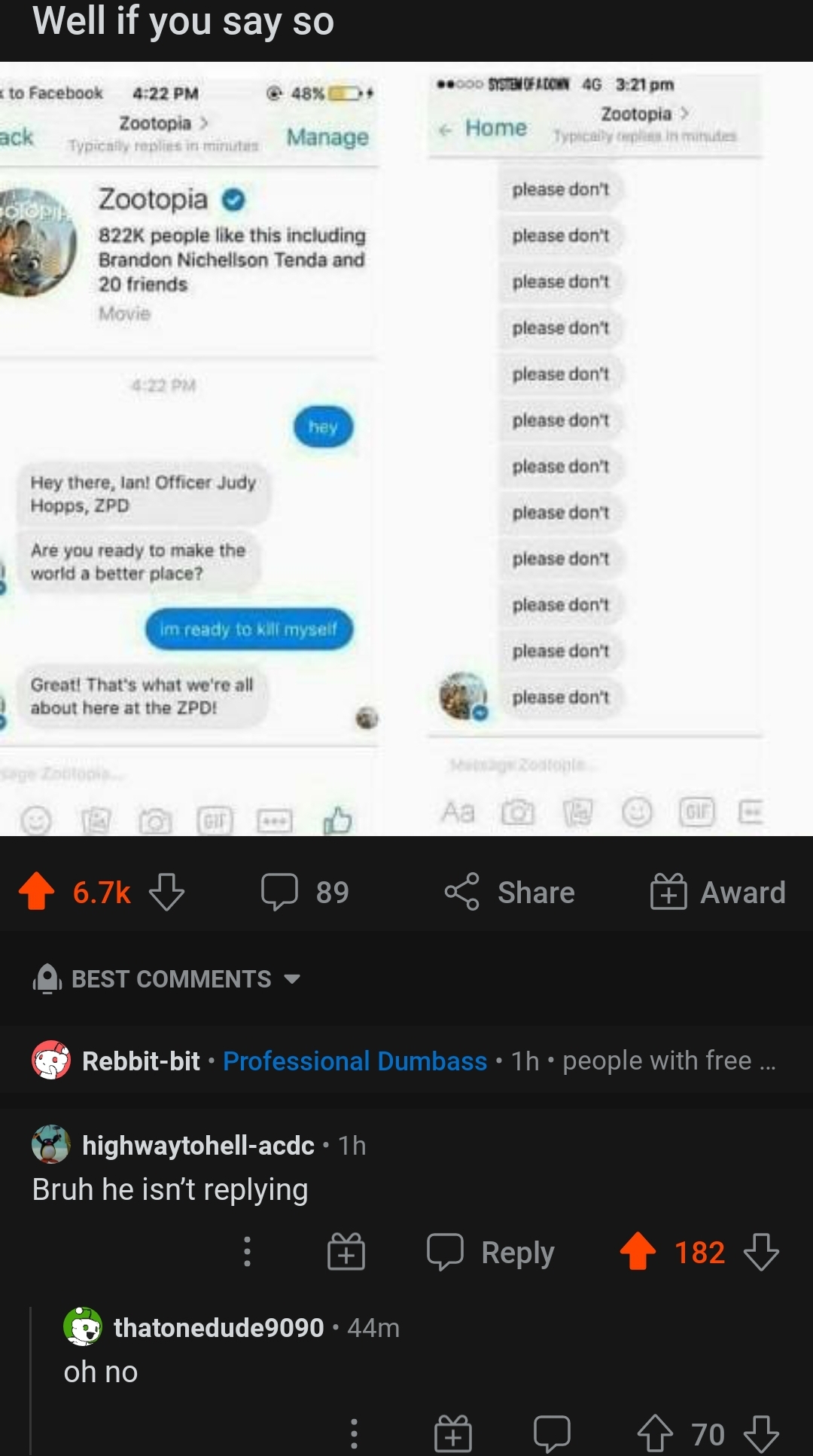Downvote thatonedude9090's comment
Image resolution: width=813 pixels, height=1456 pixels.
click(760, 1433)
